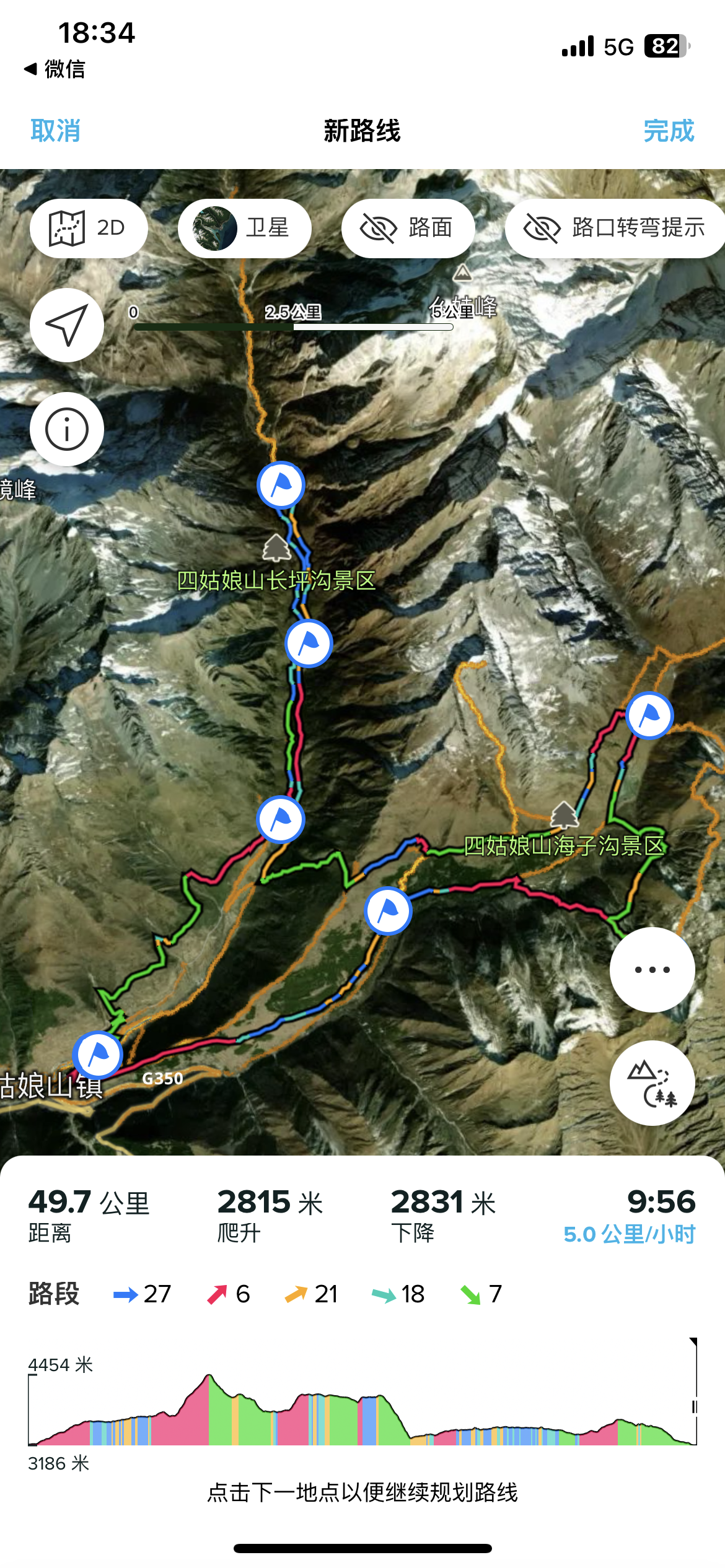This screenshot has height=1568, width=725.
Task: Select the waypoint flag at 四姑娘山镇
Action: click(97, 1054)
